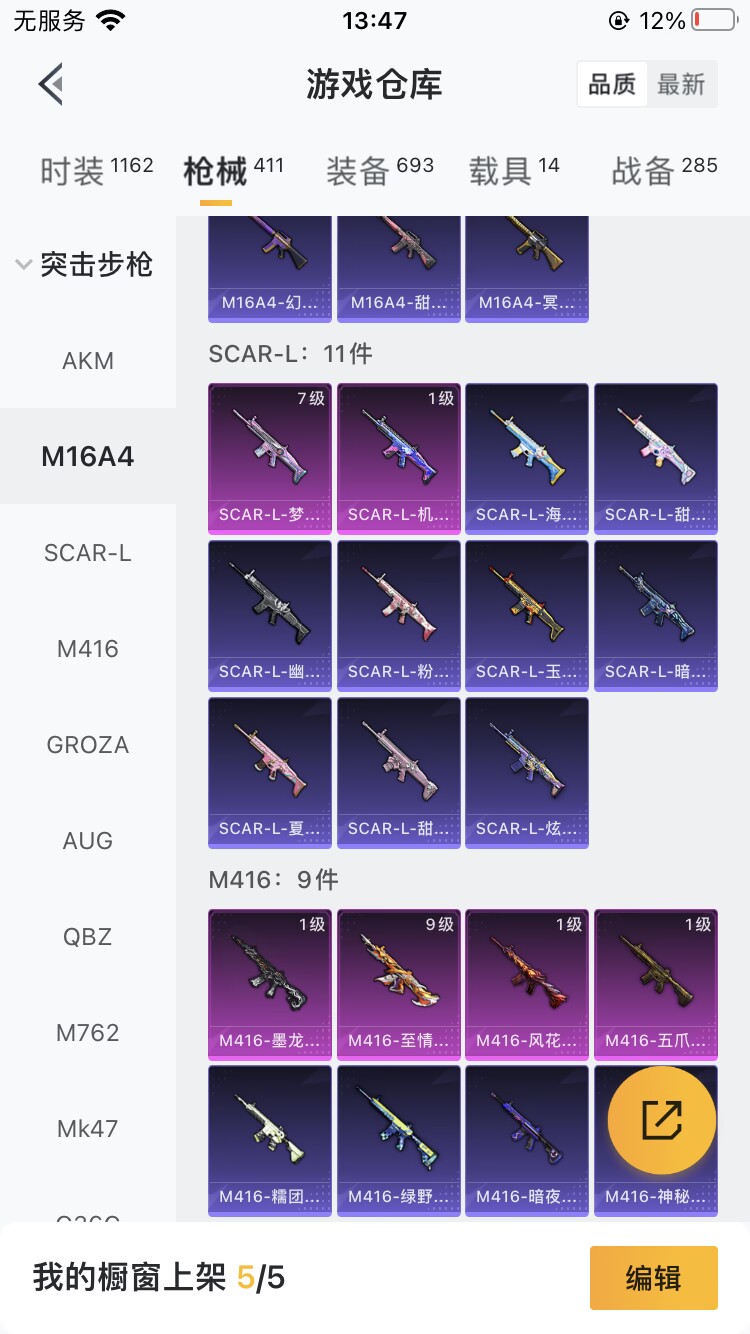The width and height of the screenshot is (750, 1334).
Task: Select AUG in the sidebar
Action: coord(88,841)
